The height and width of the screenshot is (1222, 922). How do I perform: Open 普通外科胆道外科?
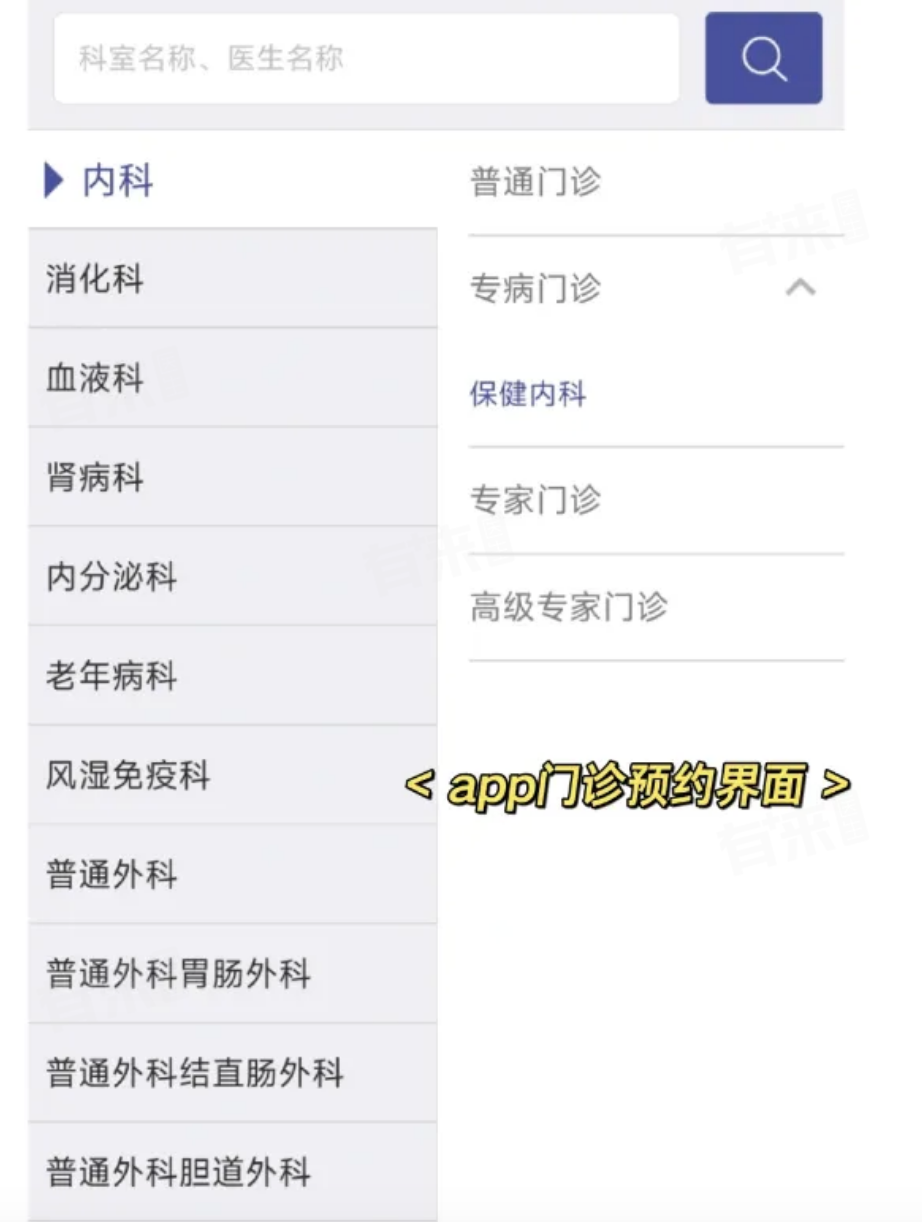178,1171
